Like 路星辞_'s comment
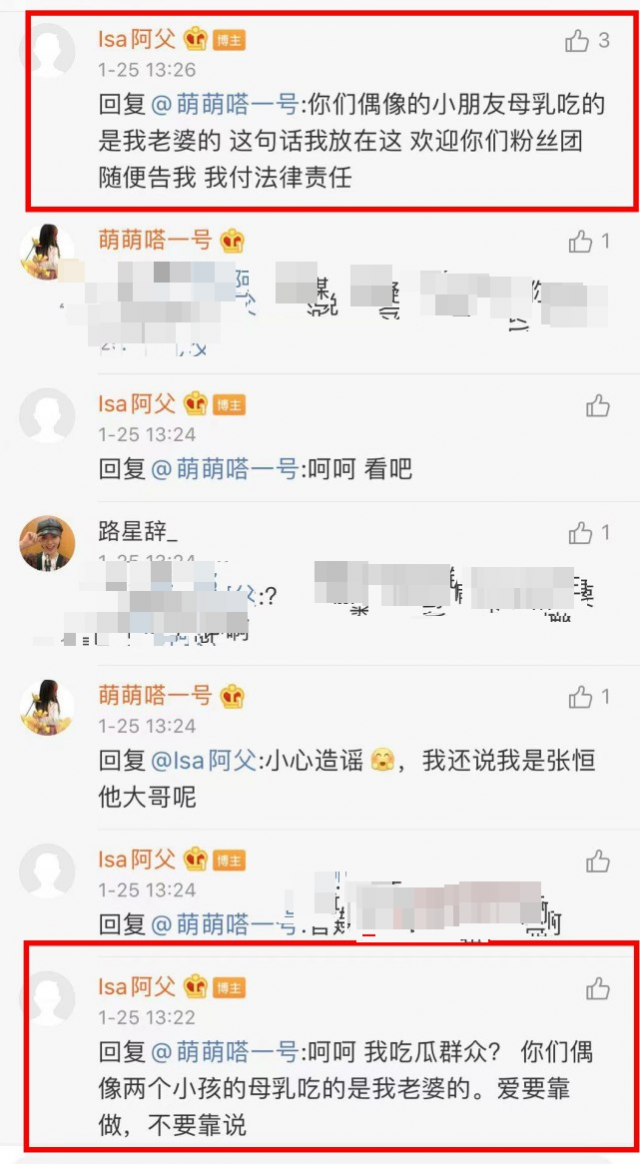Image resolution: width=640 pixels, height=1164 pixels. tap(580, 533)
